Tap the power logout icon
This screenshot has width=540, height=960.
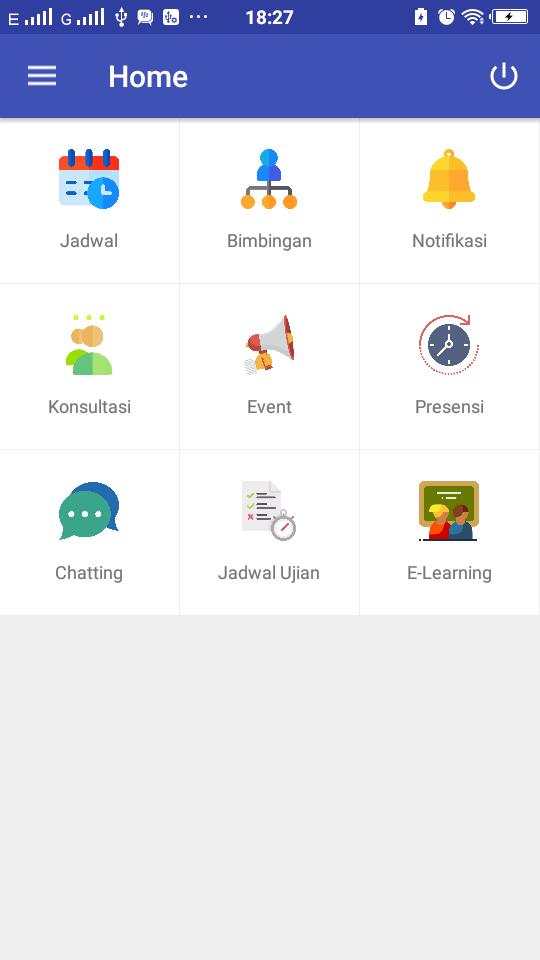pyautogui.click(x=503, y=77)
